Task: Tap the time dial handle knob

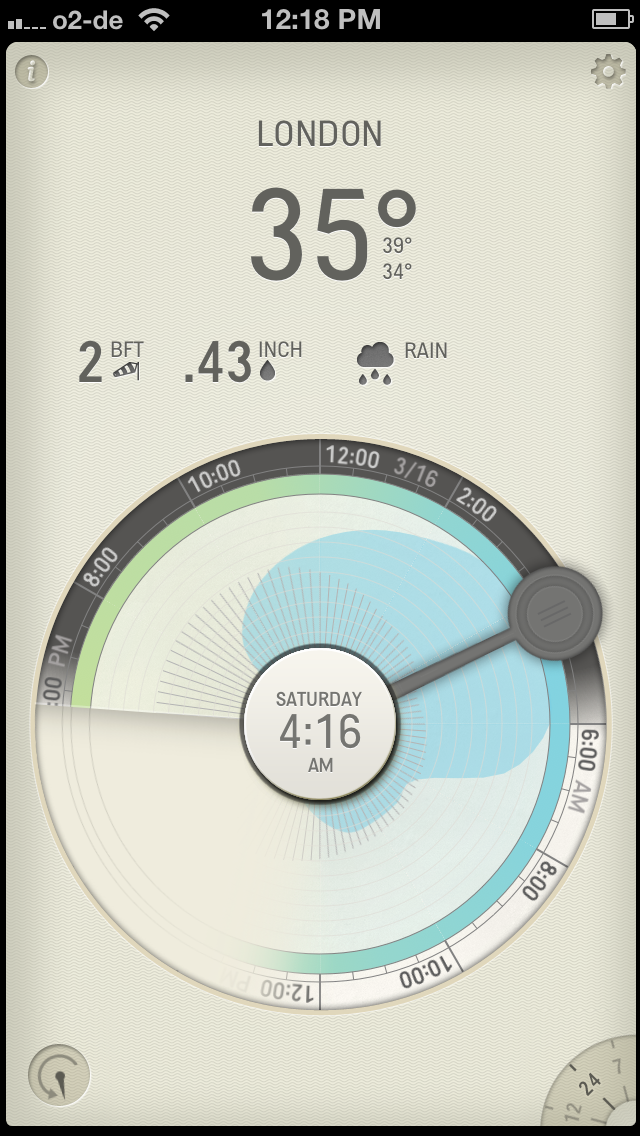Action: [x=555, y=613]
